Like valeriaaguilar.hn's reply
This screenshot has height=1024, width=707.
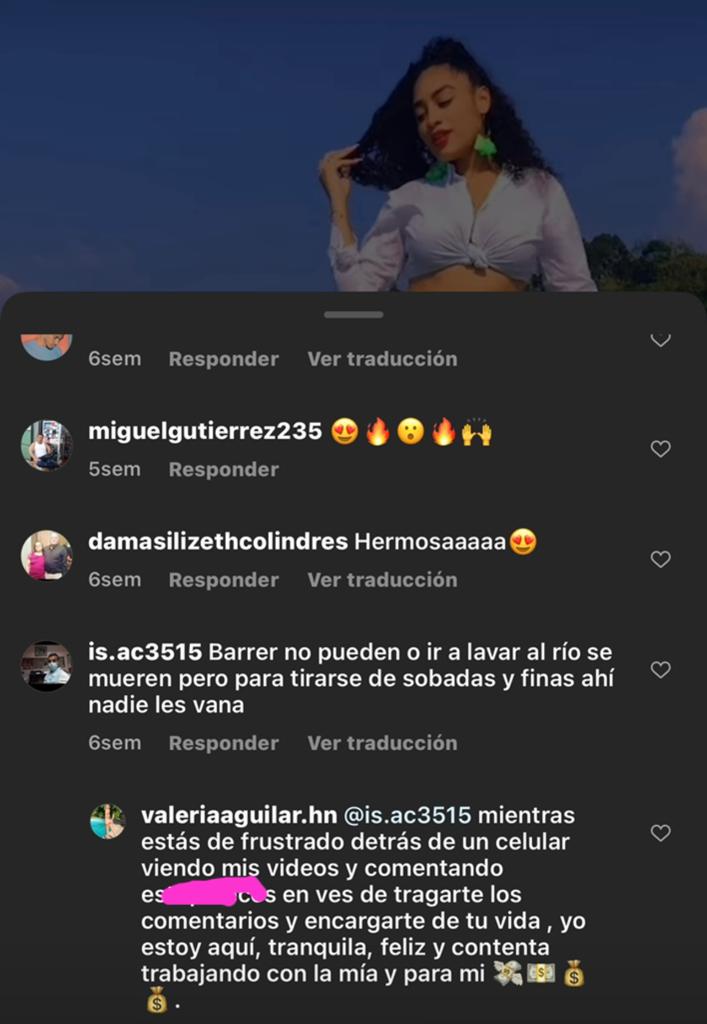click(x=660, y=832)
